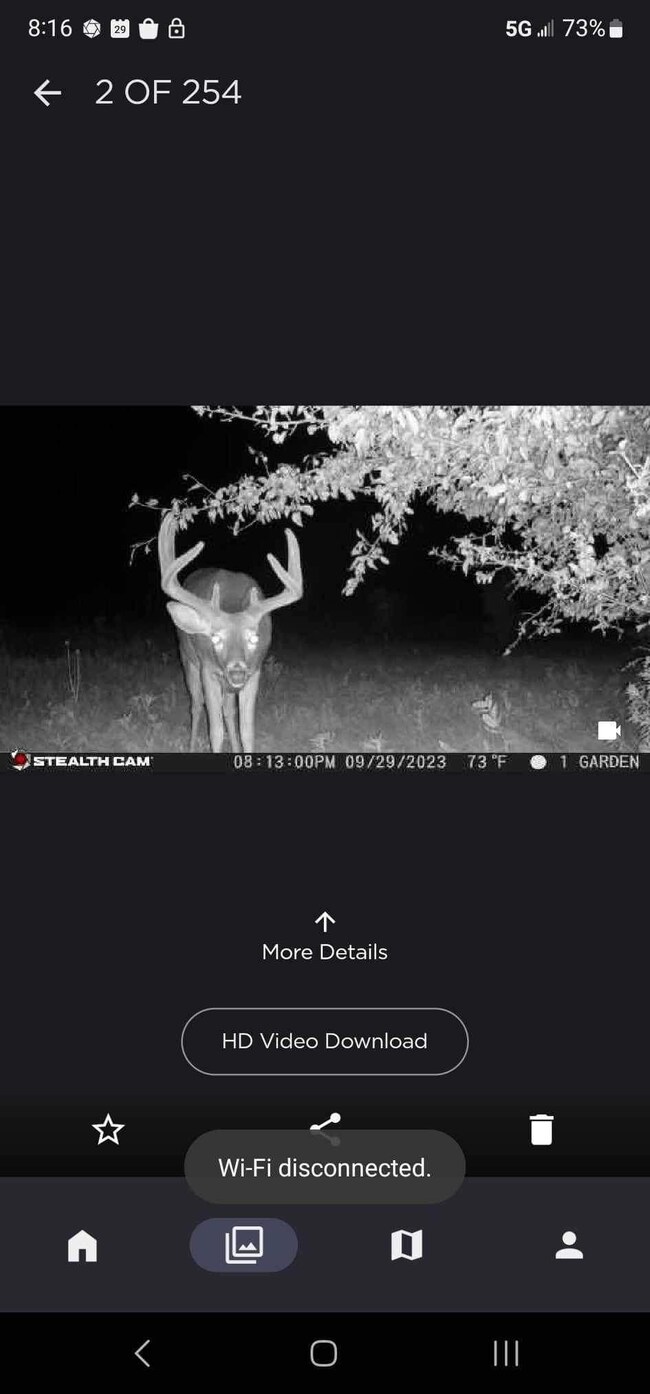Delete this photo with trash icon
This screenshot has width=650, height=1394.
[x=541, y=1129]
